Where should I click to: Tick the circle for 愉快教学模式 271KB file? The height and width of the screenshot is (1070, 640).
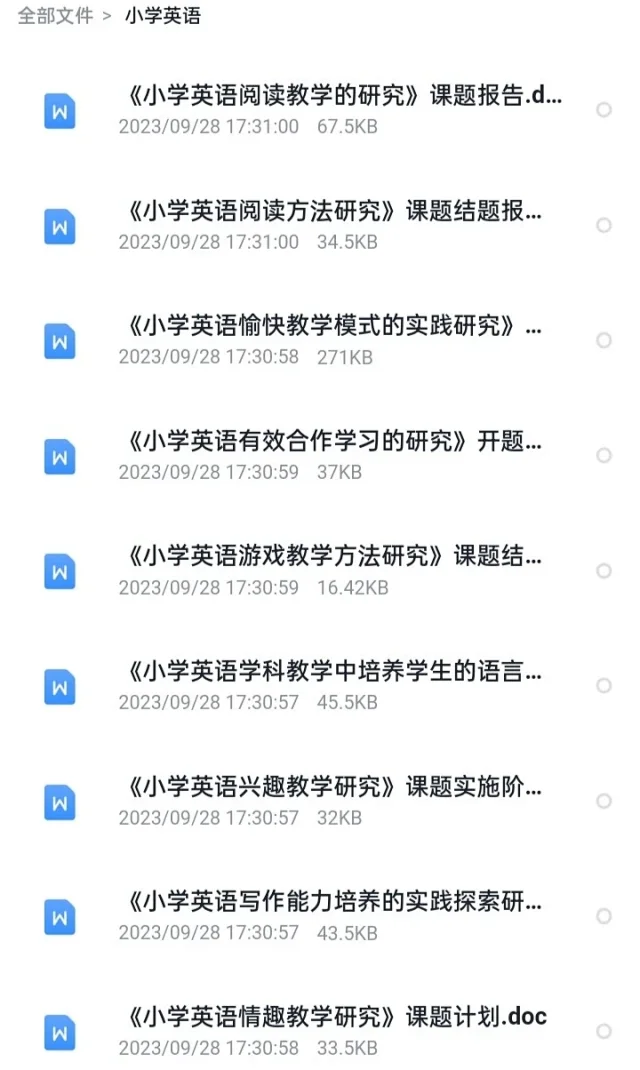tap(604, 340)
